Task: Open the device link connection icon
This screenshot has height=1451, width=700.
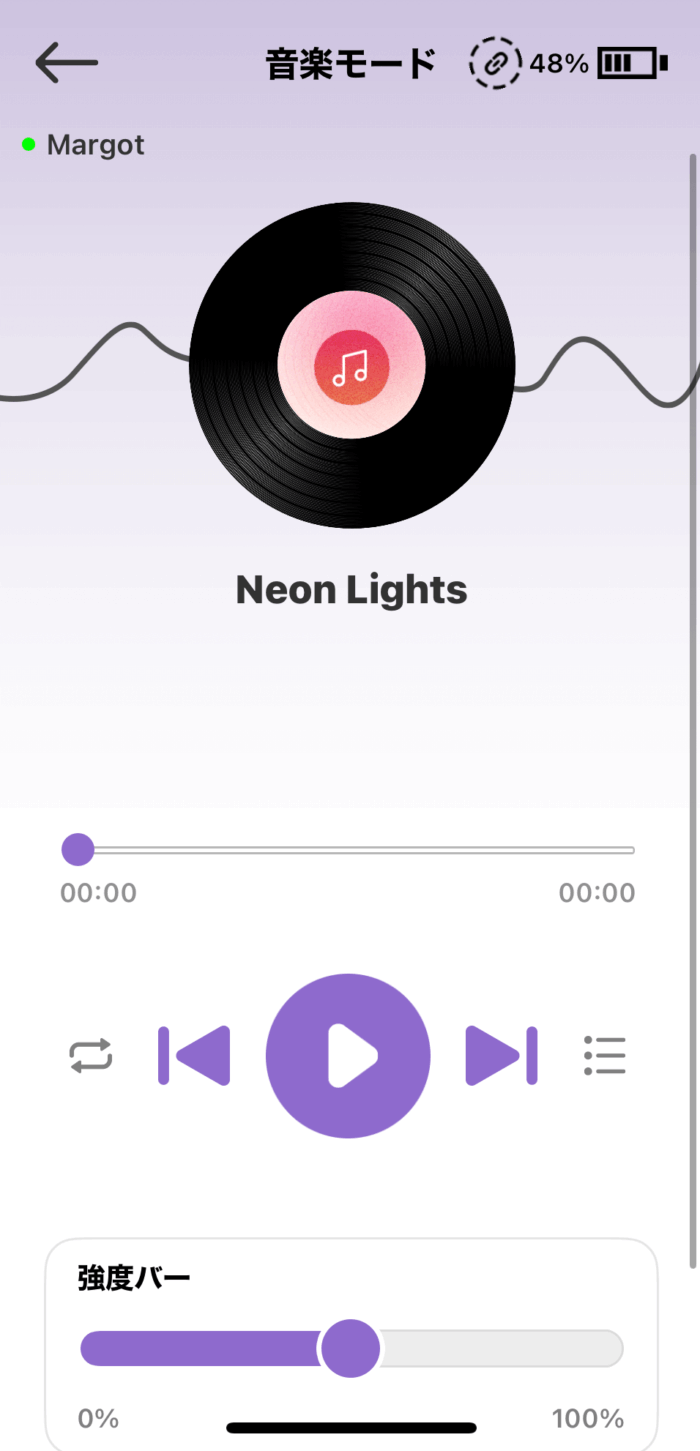Action: 494,63
